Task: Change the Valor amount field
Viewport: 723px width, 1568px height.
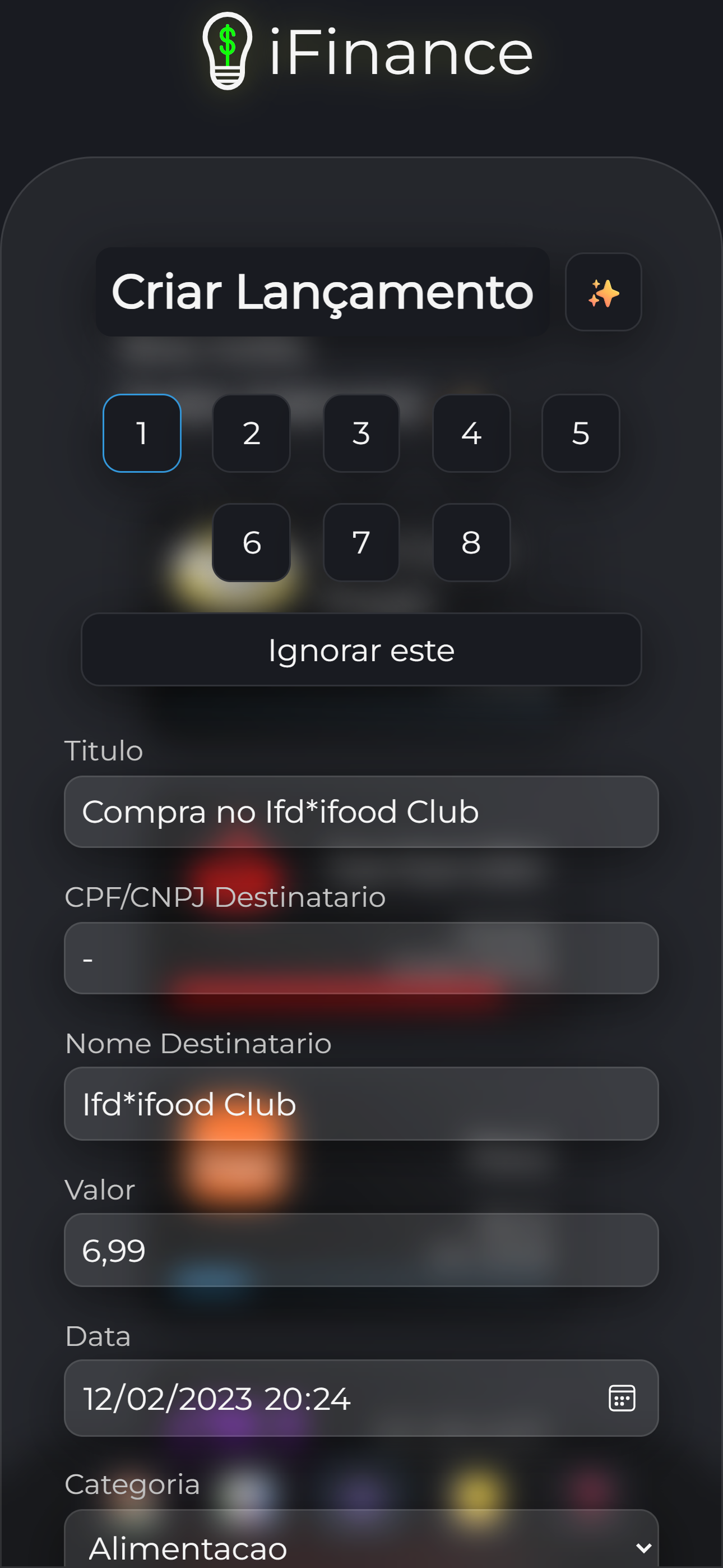Action: click(361, 1250)
